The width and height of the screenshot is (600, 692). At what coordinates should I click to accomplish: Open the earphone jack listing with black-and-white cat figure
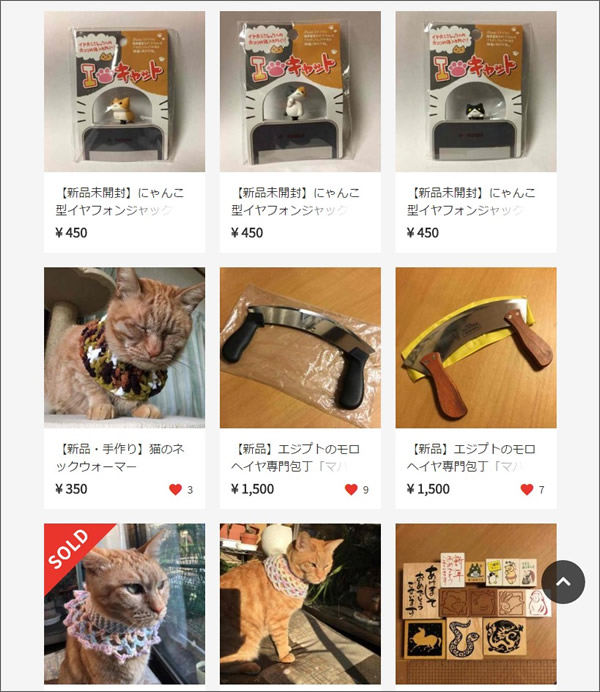[x=476, y=92]
